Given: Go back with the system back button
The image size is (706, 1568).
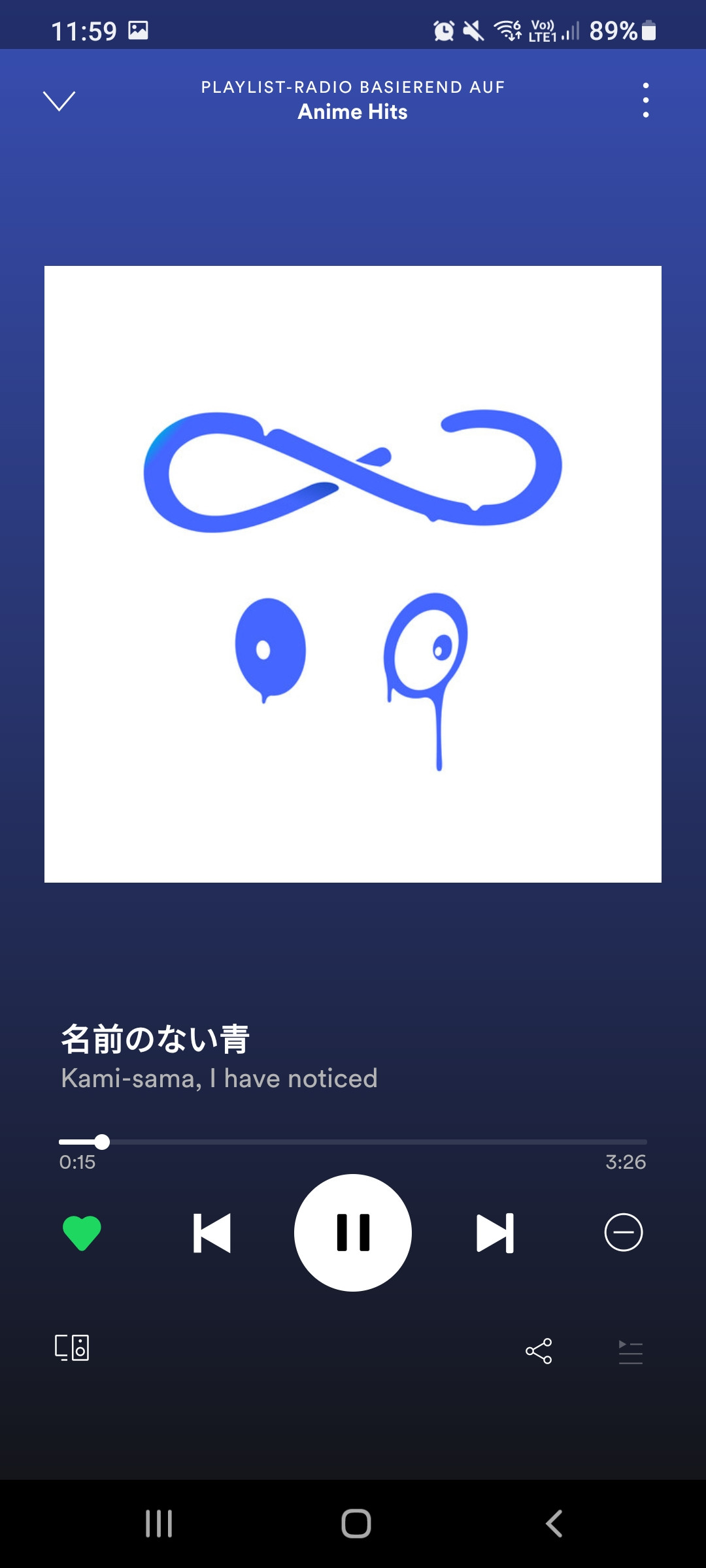Looking at the screenshot, I should click(x=554, y=1524).
